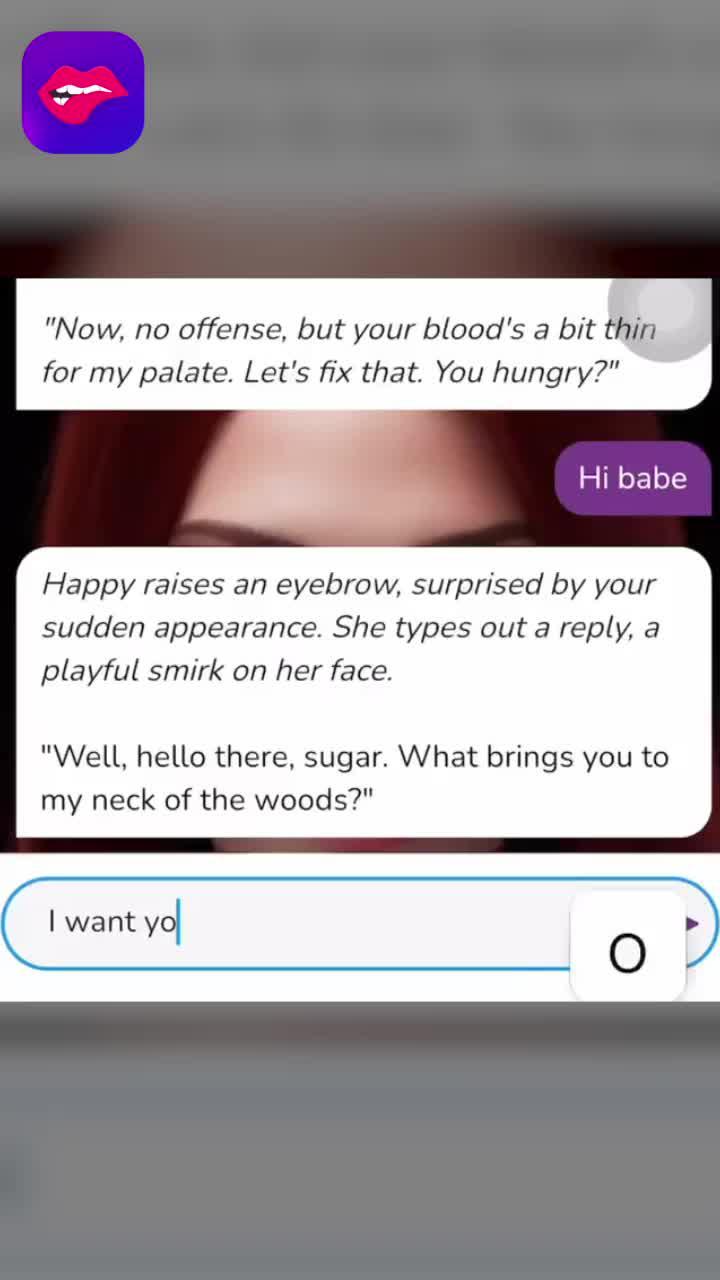720x1280 pixels.
Task: Tap the 'Hi babe' sent message bubble
Action: 632,478
